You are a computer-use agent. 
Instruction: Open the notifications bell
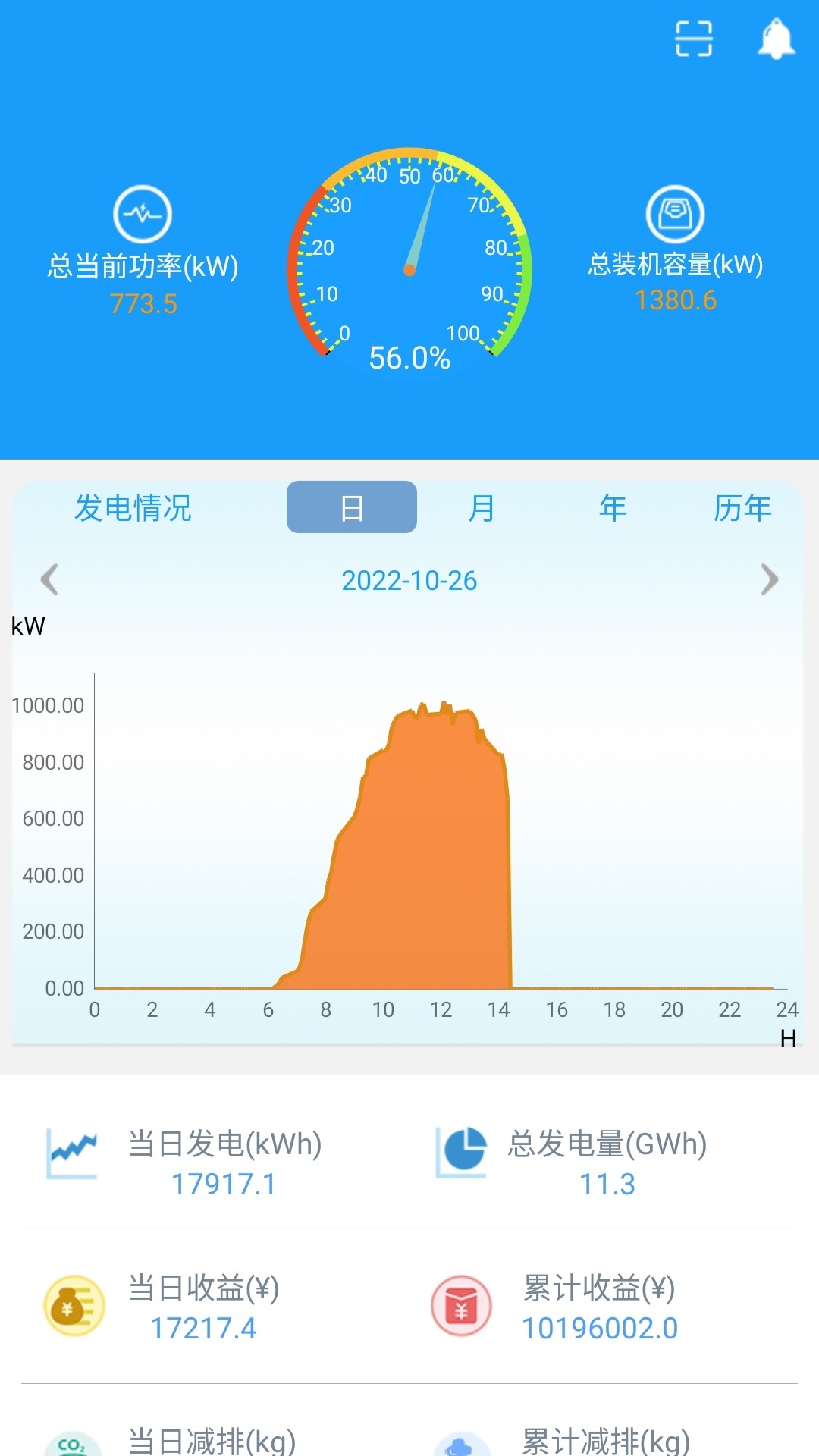click(776, 39)
